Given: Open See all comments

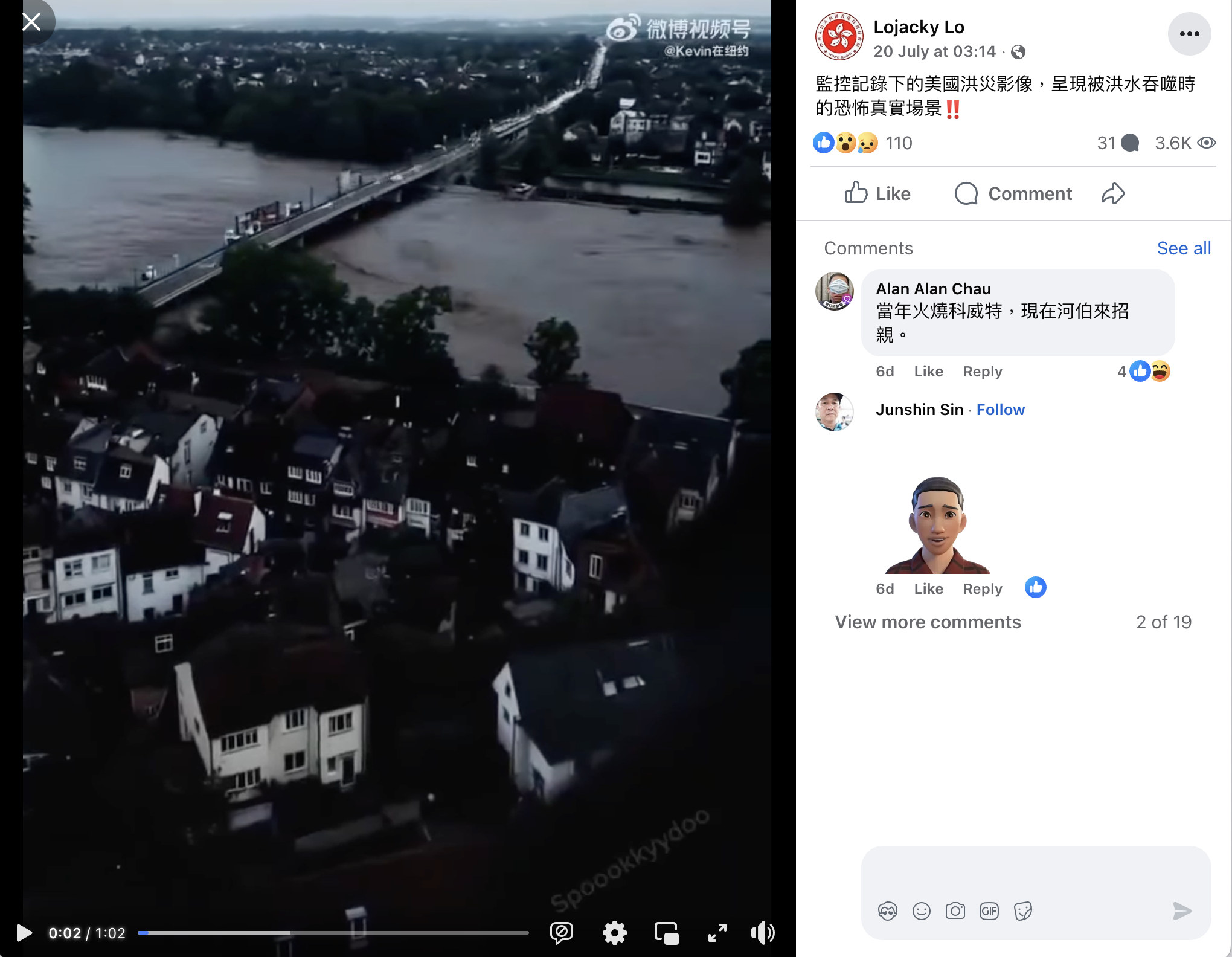Looking at the screenshot, I should tap(1183, 248).
